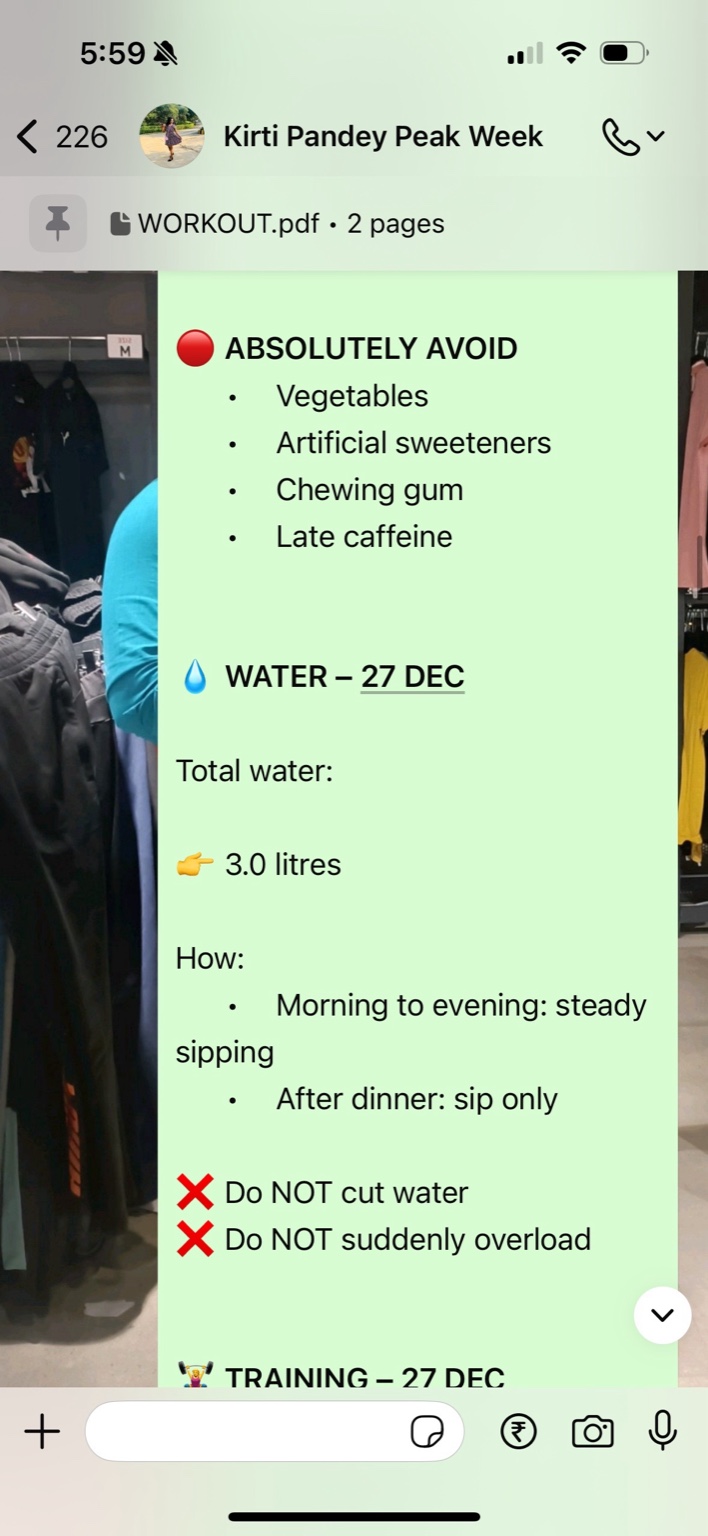Open the pinned WORKOUT.pdf message
The image size is (708, 1536).
tap(290, 224)
